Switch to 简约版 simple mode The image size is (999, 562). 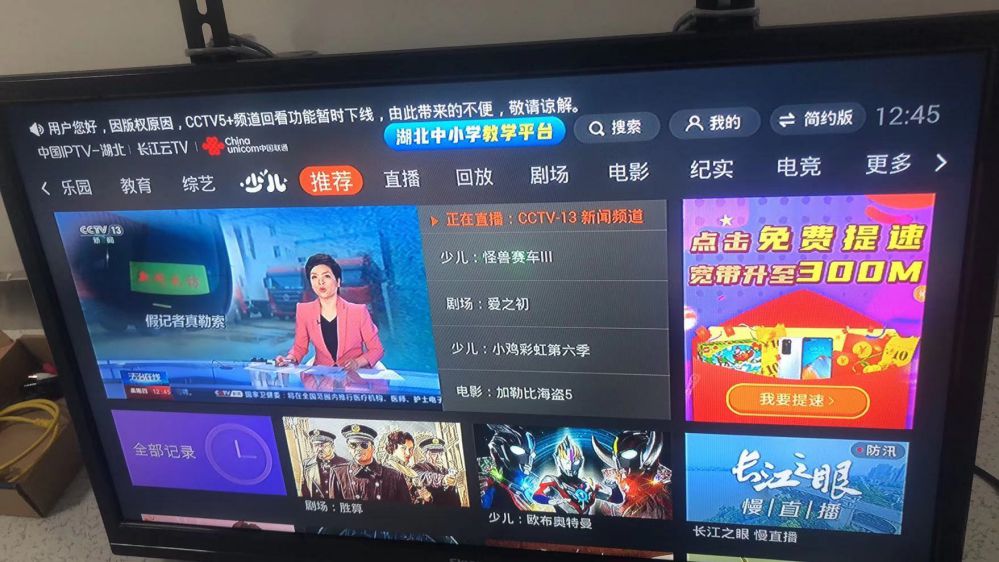coord(816,119)
